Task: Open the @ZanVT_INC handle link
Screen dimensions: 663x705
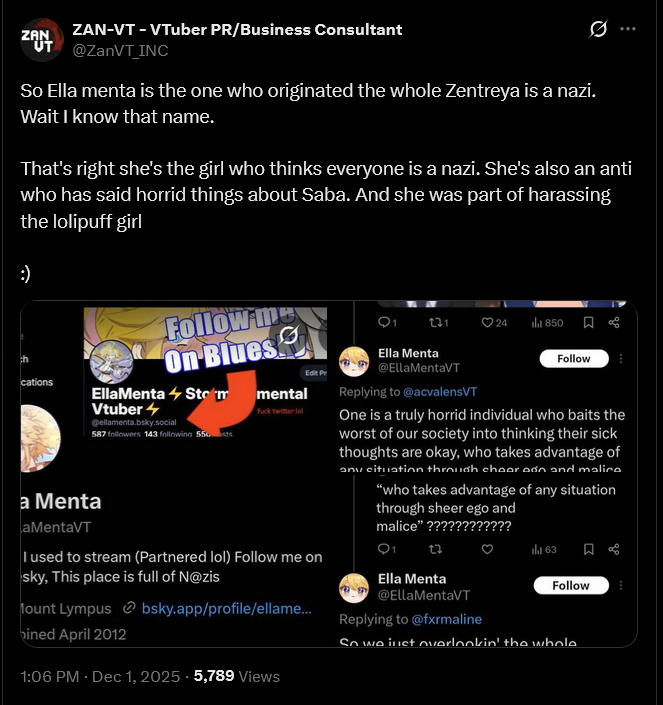Action: [x=120, y=50]
